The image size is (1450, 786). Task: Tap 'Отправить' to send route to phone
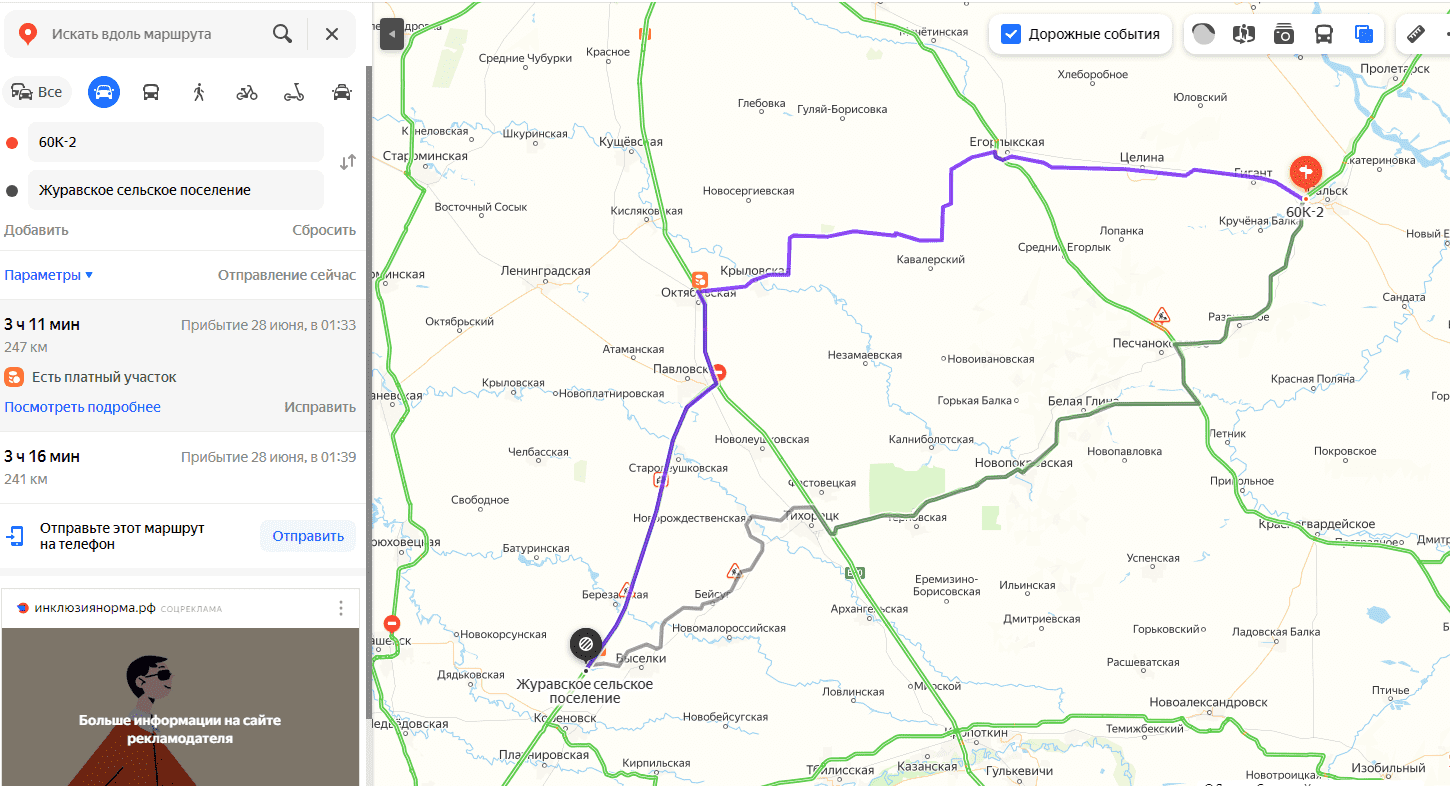coord(308,536)
